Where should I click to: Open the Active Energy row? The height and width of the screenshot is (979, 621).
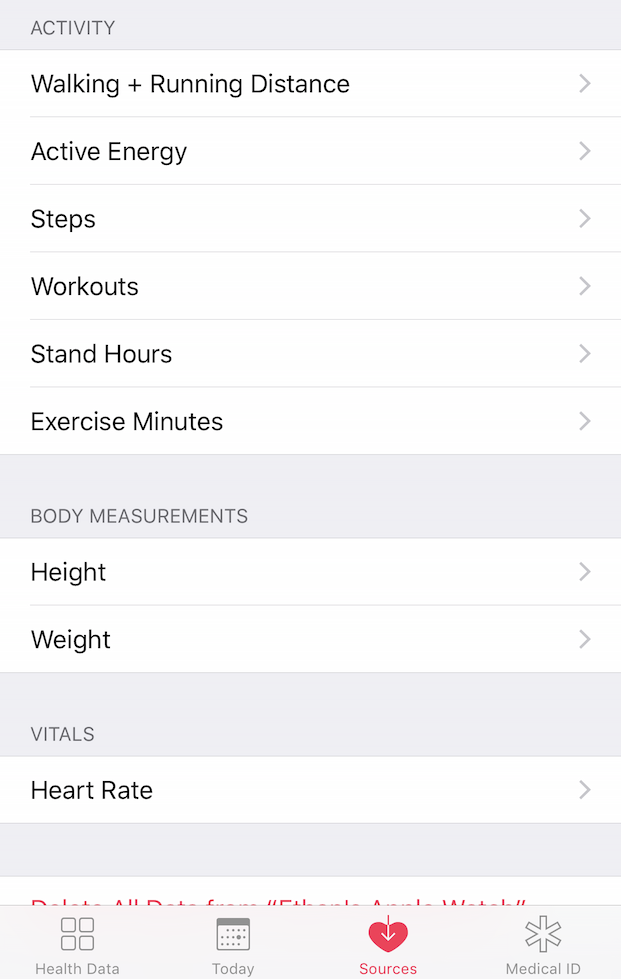click(x=310, y=151)
